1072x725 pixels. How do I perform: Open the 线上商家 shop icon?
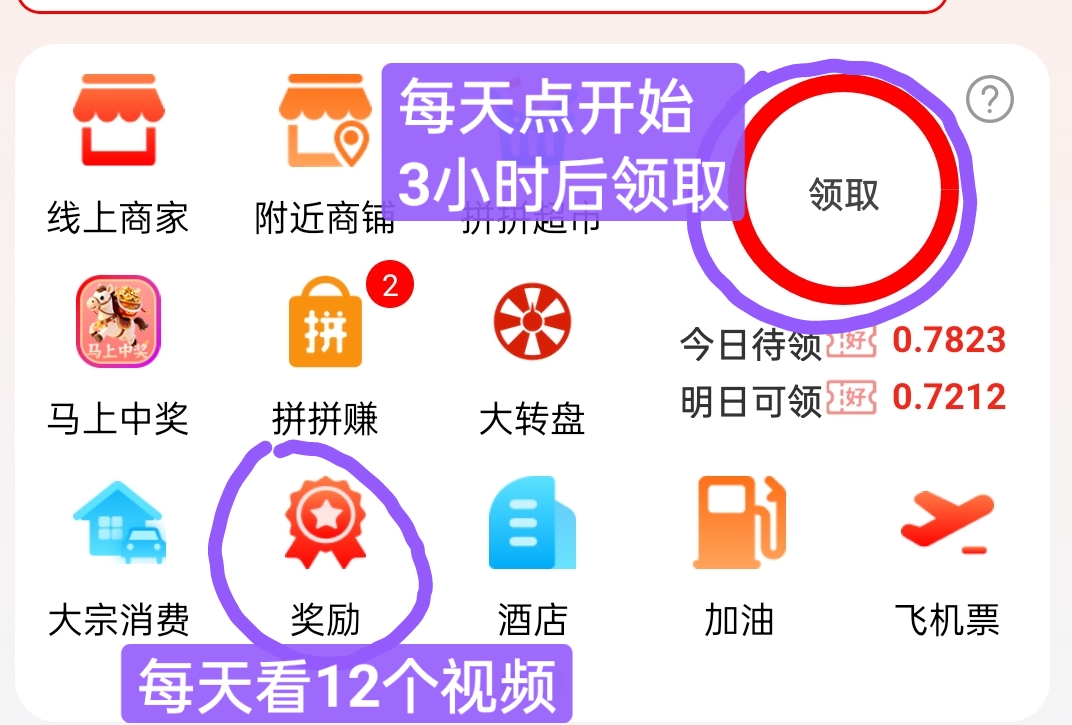click(118, 122)
